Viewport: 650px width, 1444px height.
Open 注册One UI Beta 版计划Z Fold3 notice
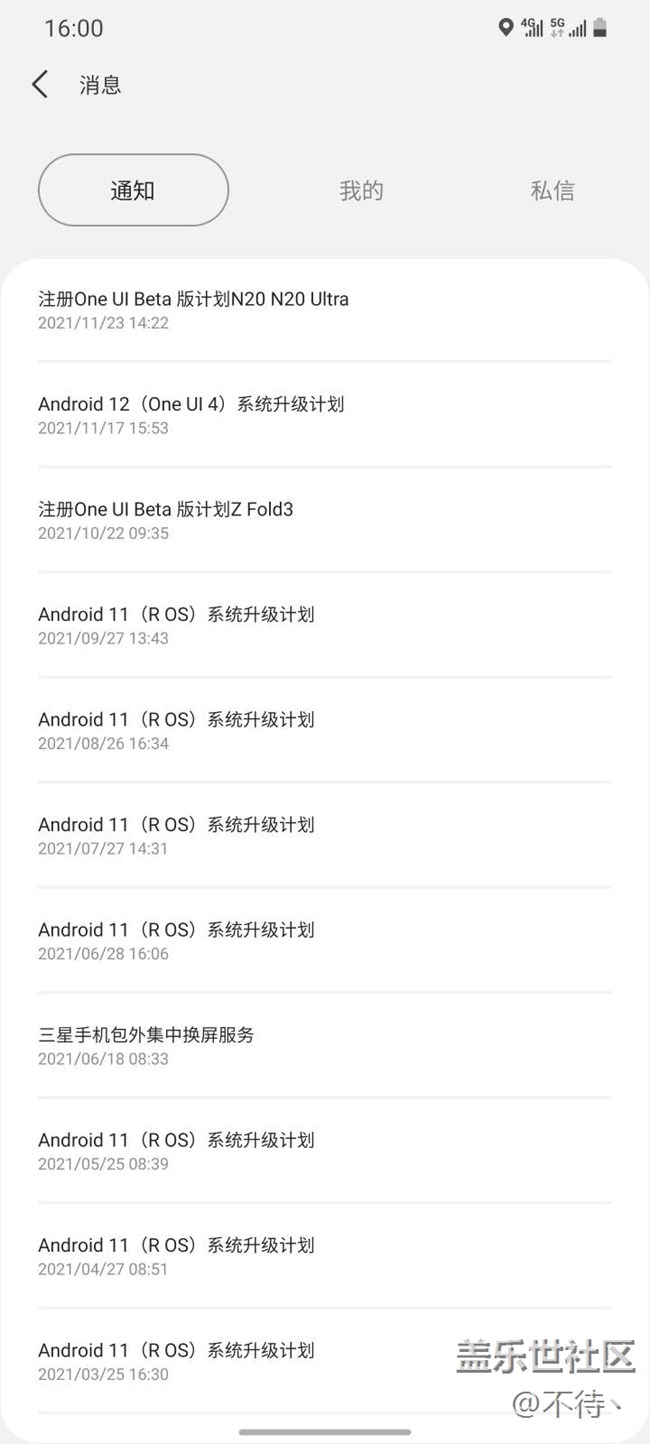pyautogui.click(x=325, y=520)
